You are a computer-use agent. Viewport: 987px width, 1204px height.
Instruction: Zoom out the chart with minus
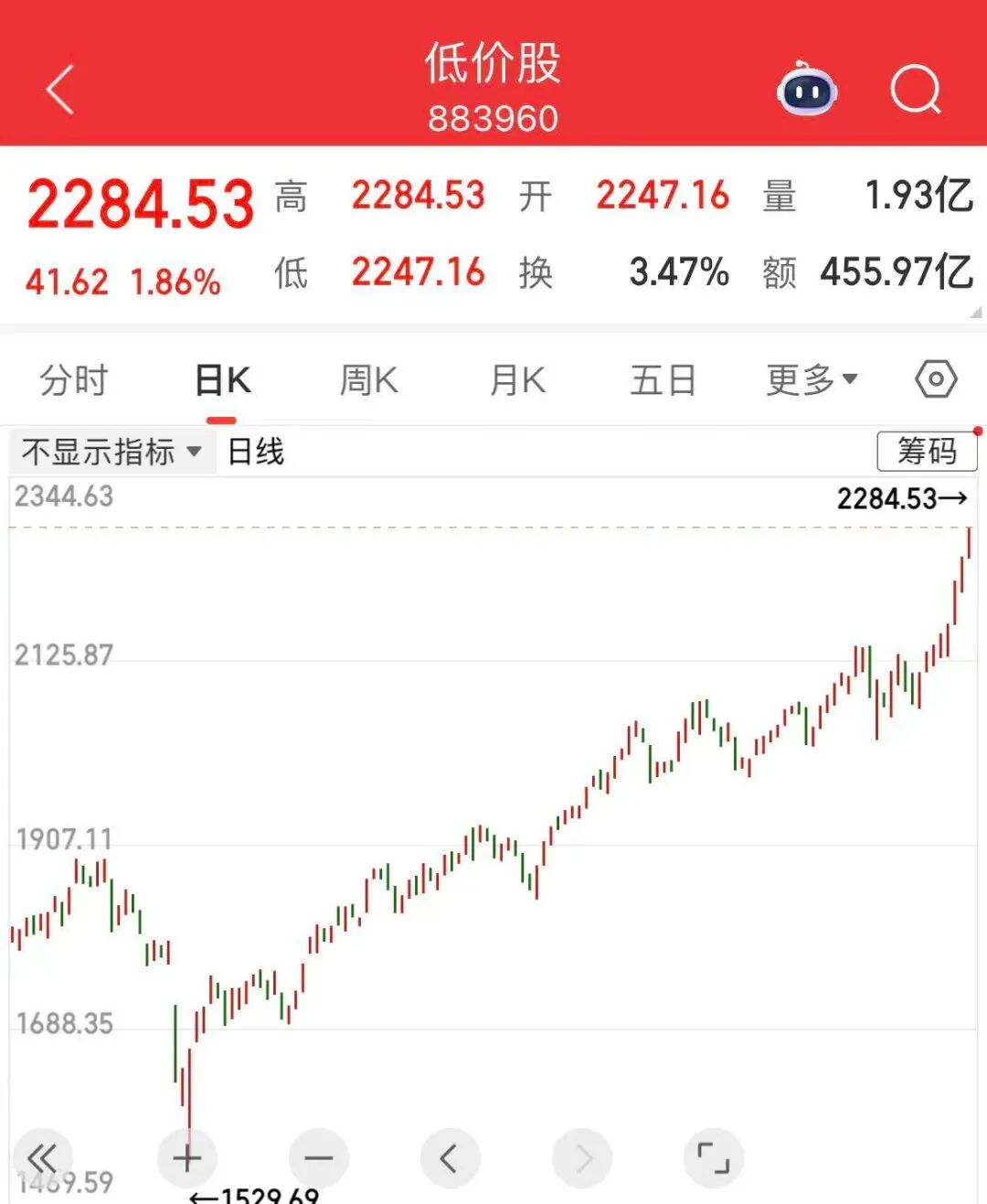click(319, 1158)
